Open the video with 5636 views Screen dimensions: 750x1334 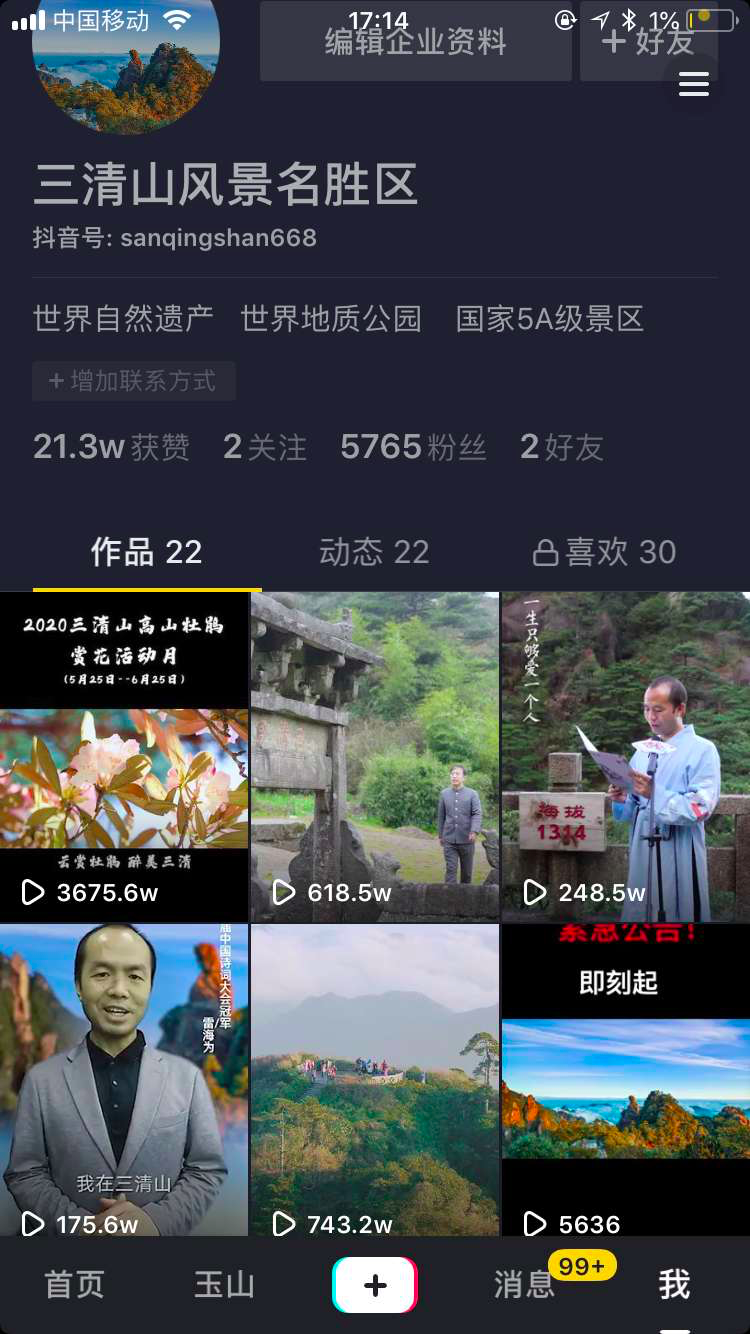[x=625, y=1080]
